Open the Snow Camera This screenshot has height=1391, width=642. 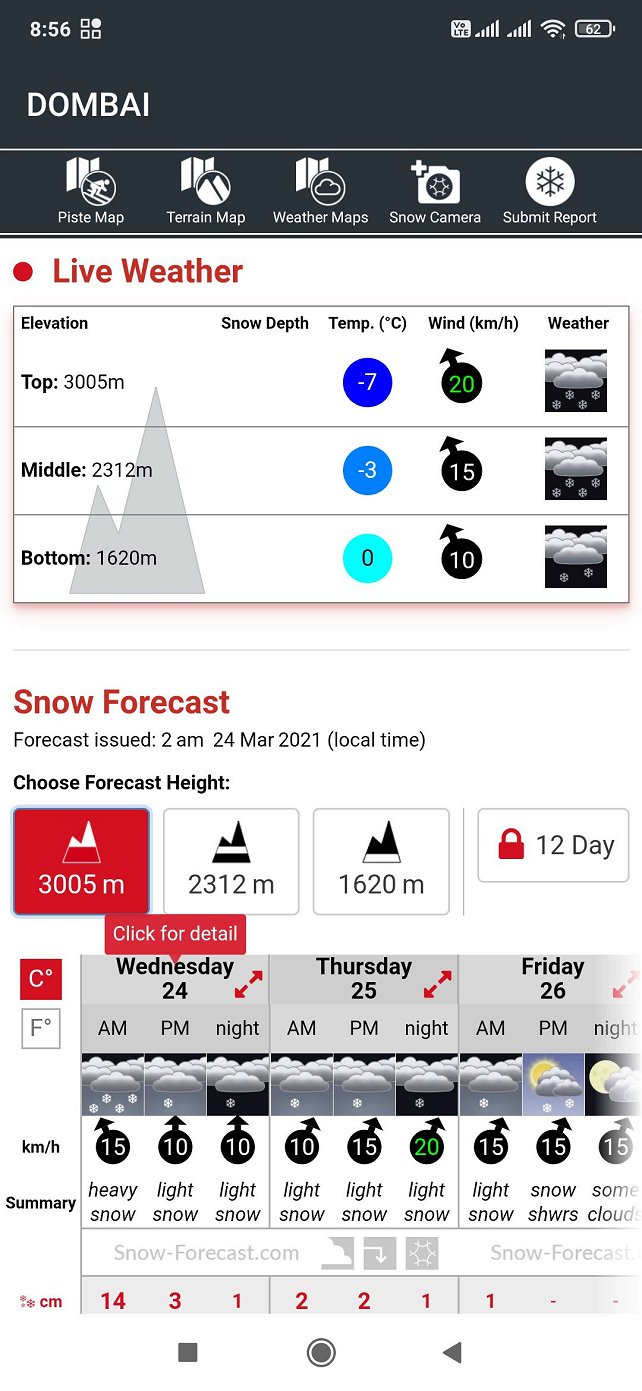(x=435, y=192)
